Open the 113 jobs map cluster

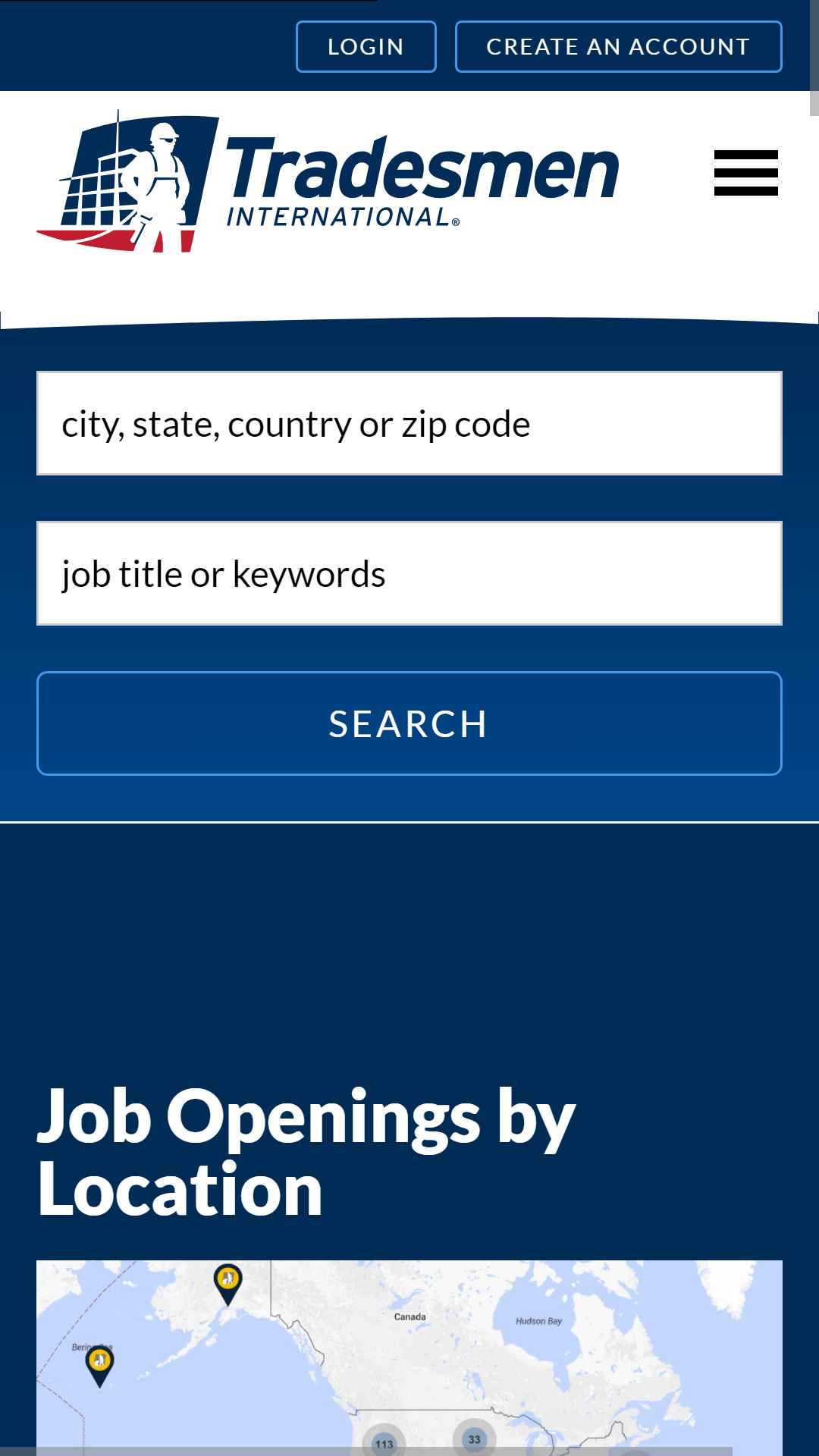coord(384,1442)
